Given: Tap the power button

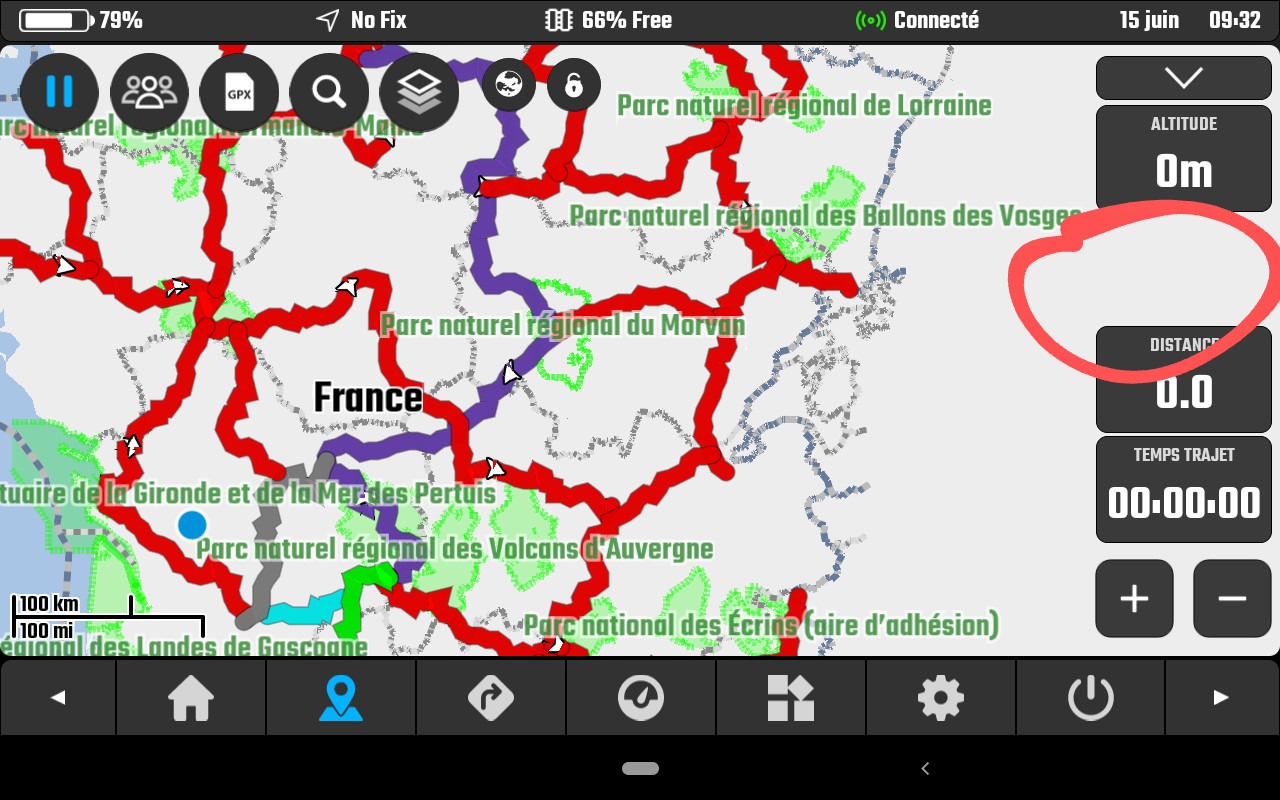Looking at the screenshot, I should [1091, 698].
